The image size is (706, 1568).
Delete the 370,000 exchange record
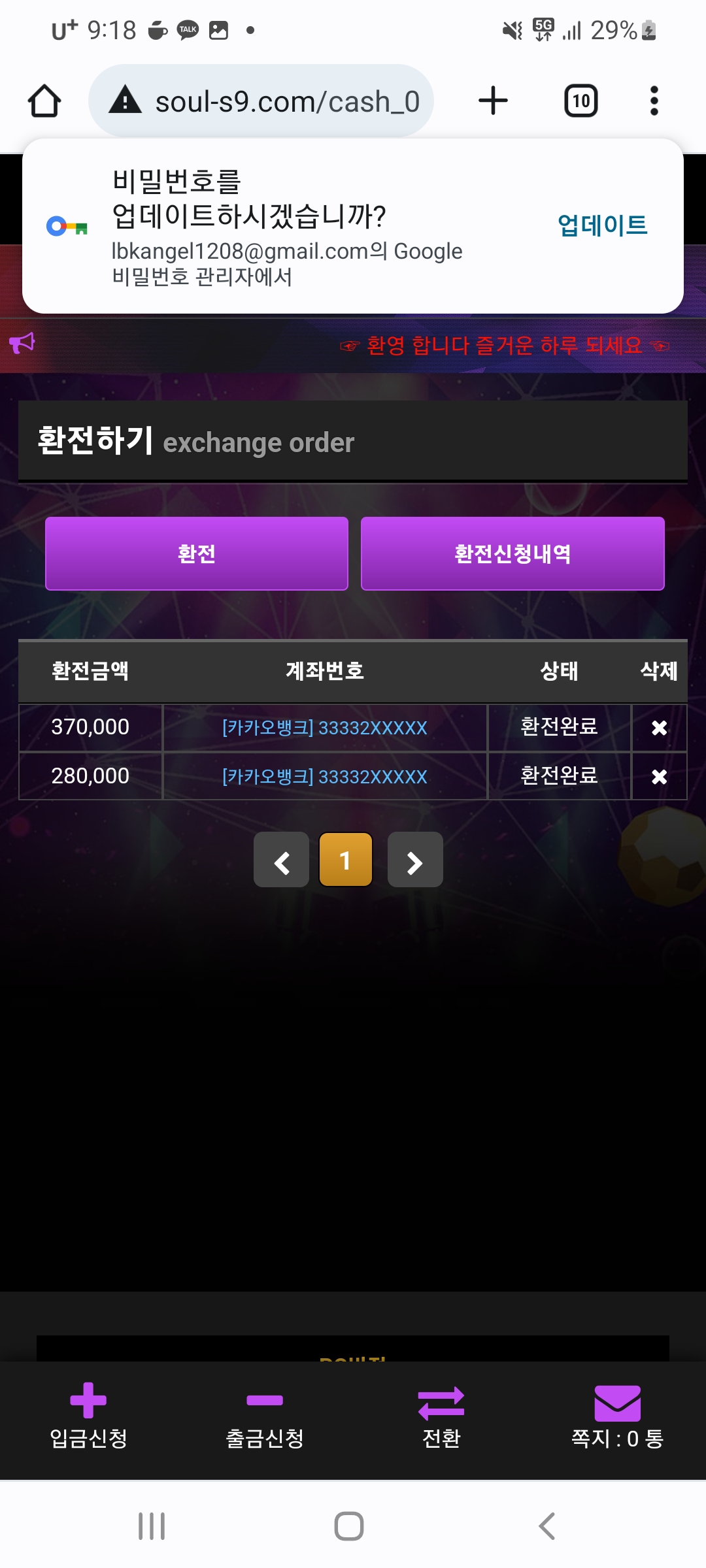659,727
